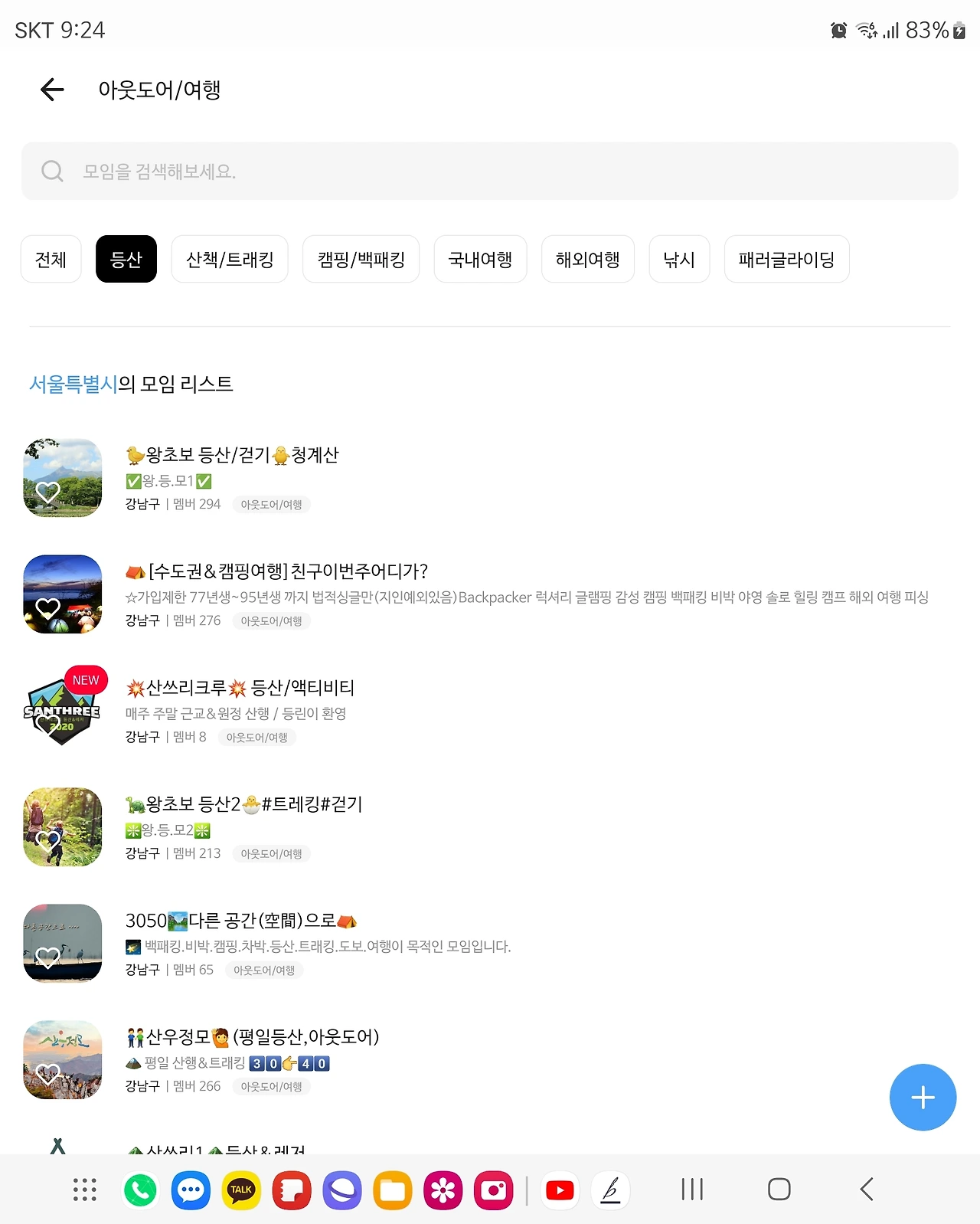Open the 3050 다른 공간으로 group

coord(490,944)
